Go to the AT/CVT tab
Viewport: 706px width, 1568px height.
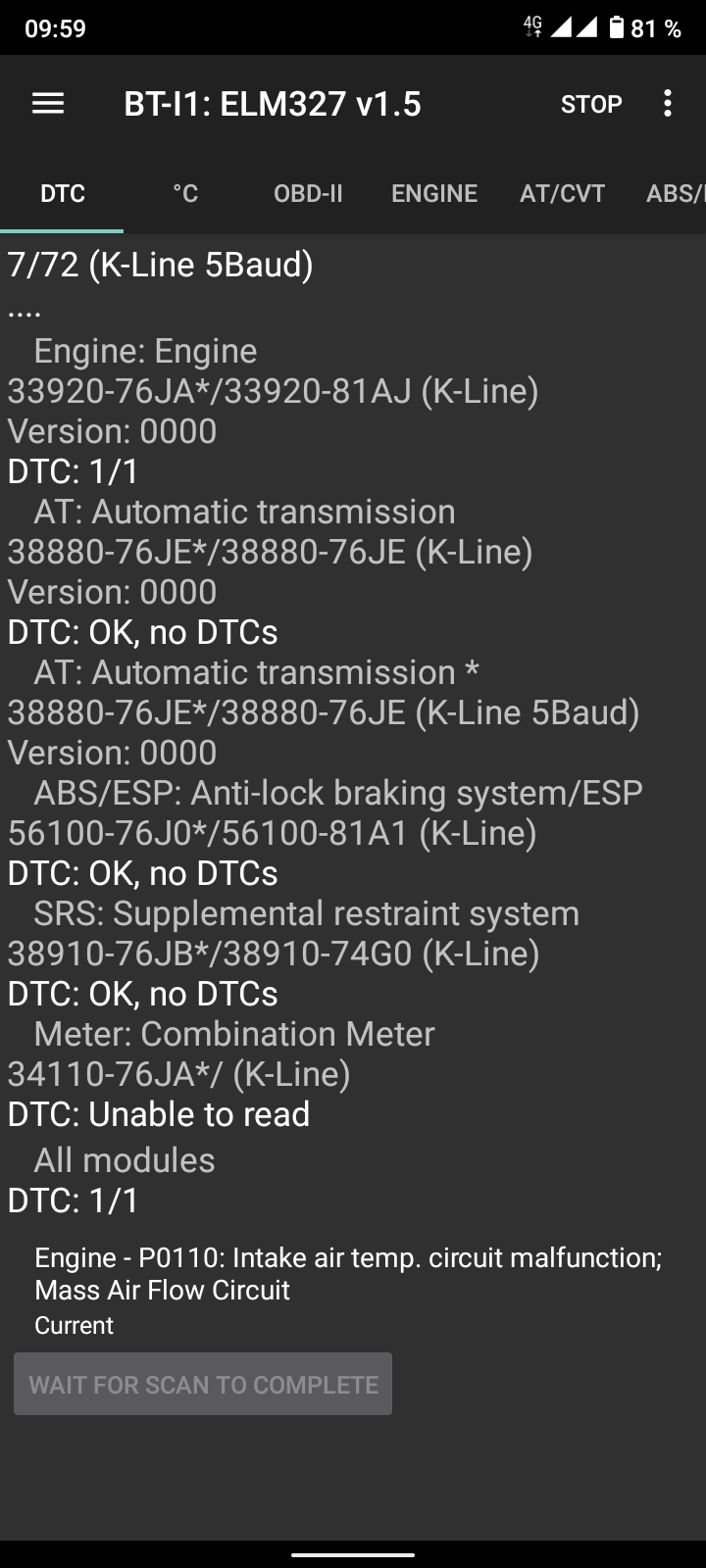click(x=562, y=193)
